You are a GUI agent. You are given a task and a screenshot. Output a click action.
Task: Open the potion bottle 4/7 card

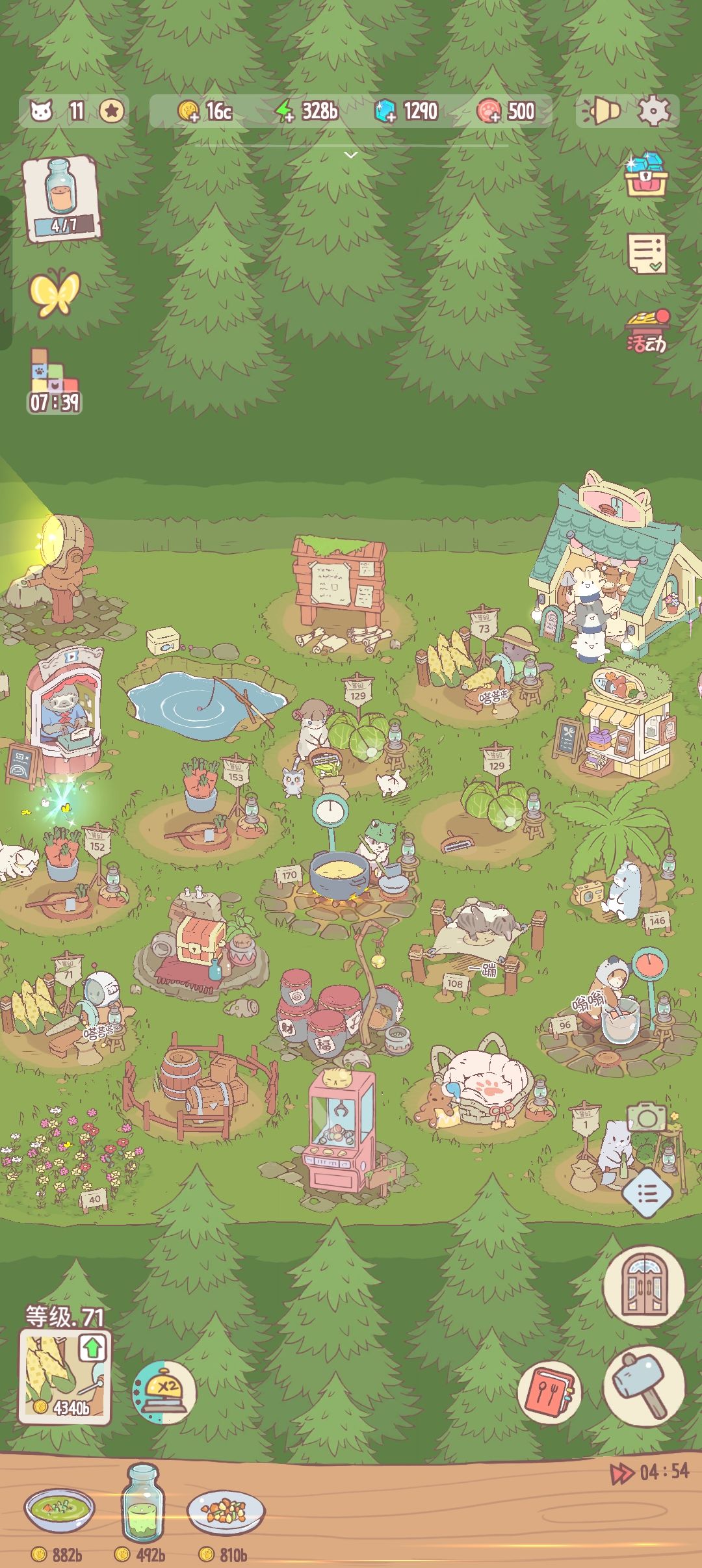(x=61, y=199)
